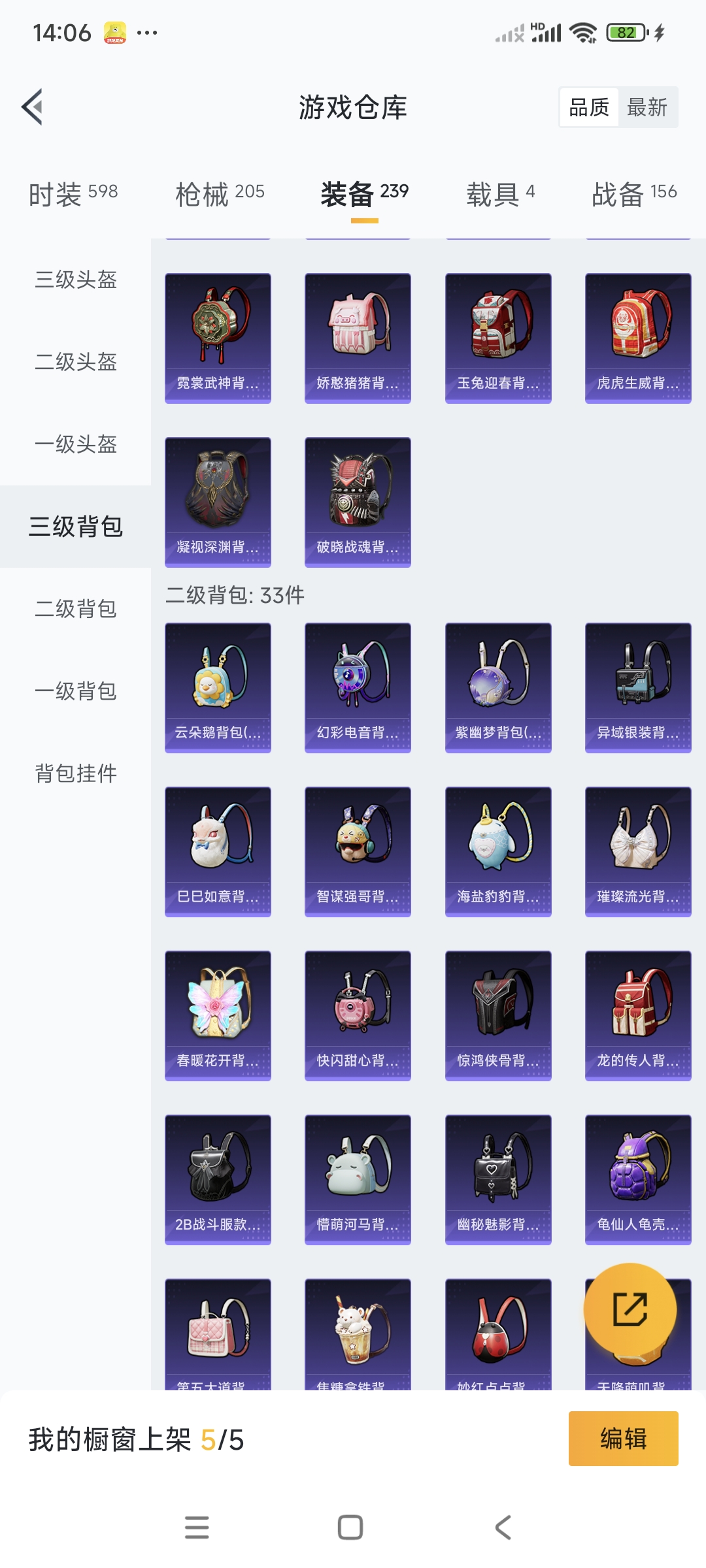Jump to 二级背包 category
Viewport: 706px width, 1568px height.
tap(76, 609)
